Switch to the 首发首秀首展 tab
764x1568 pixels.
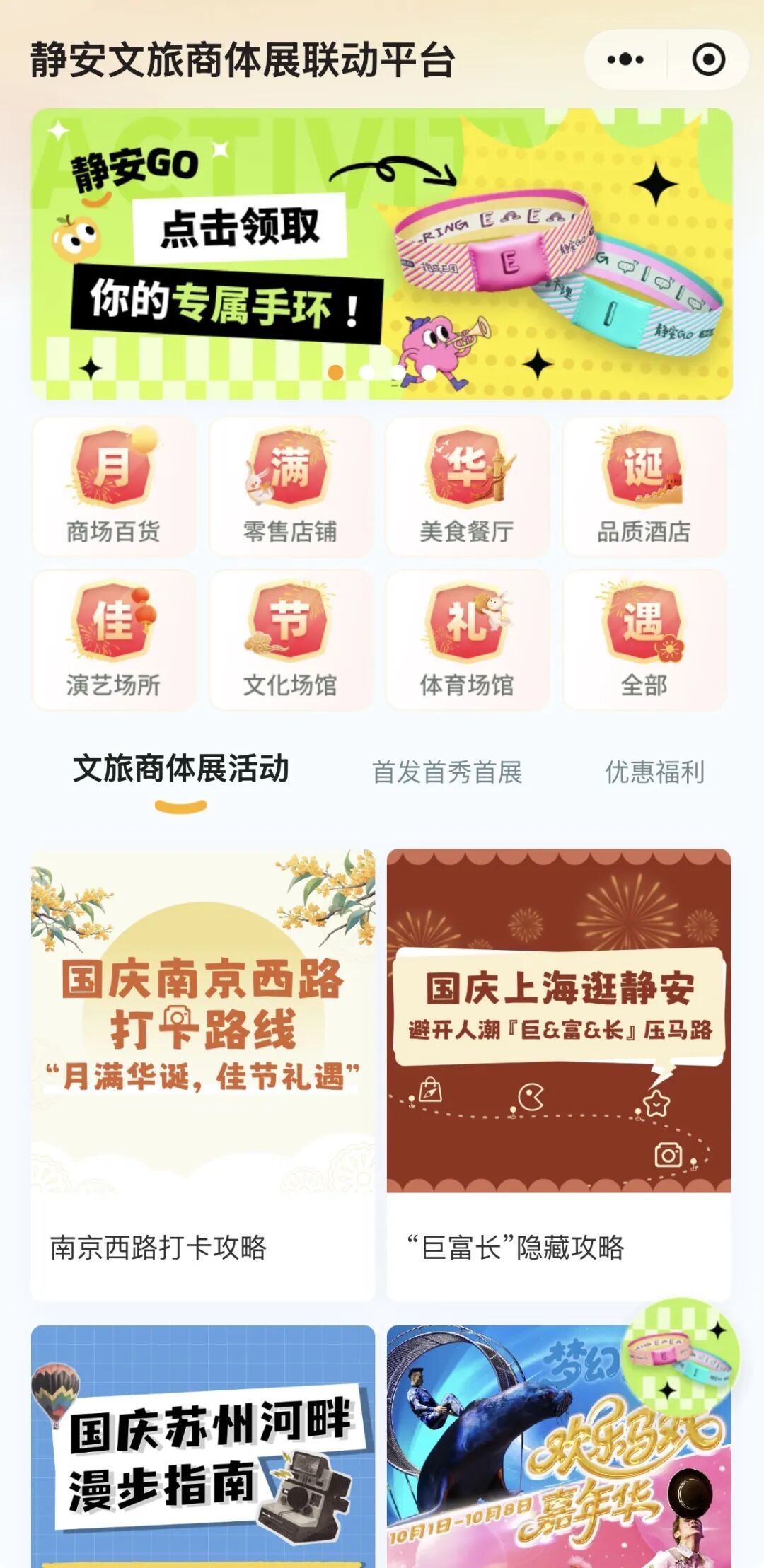tap(447, 772)
